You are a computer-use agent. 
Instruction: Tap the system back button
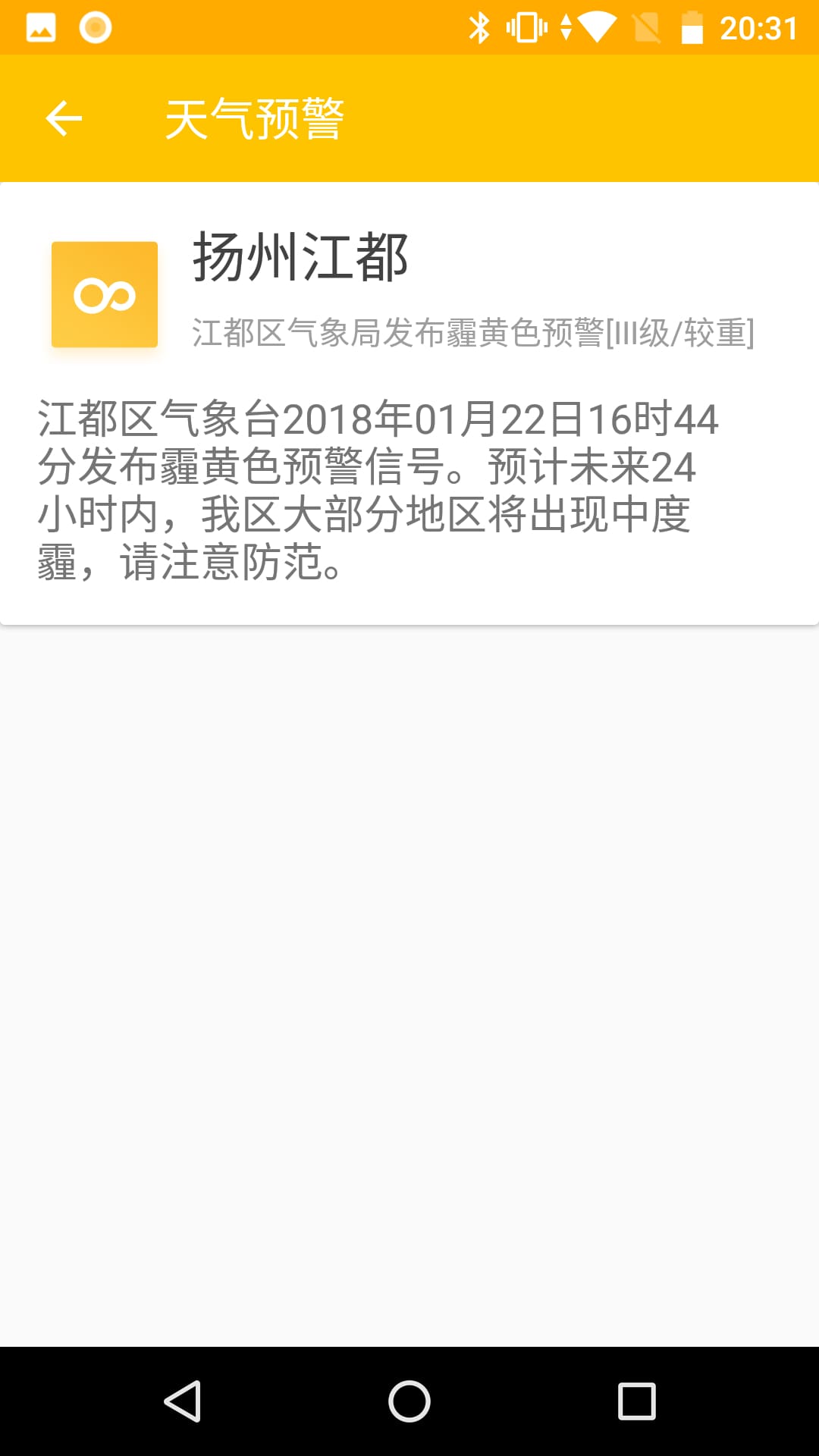[183, 1401]
